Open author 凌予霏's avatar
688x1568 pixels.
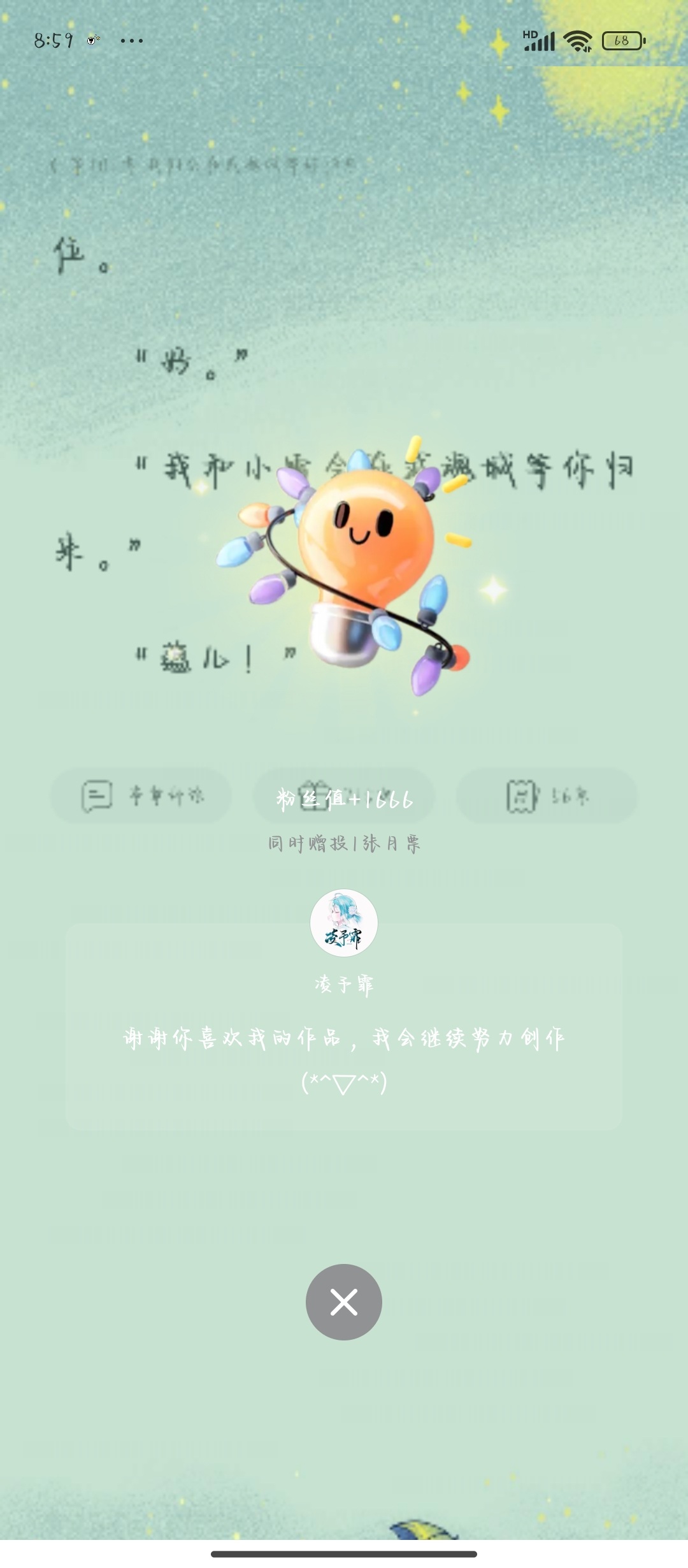click(x=344, y=923)
